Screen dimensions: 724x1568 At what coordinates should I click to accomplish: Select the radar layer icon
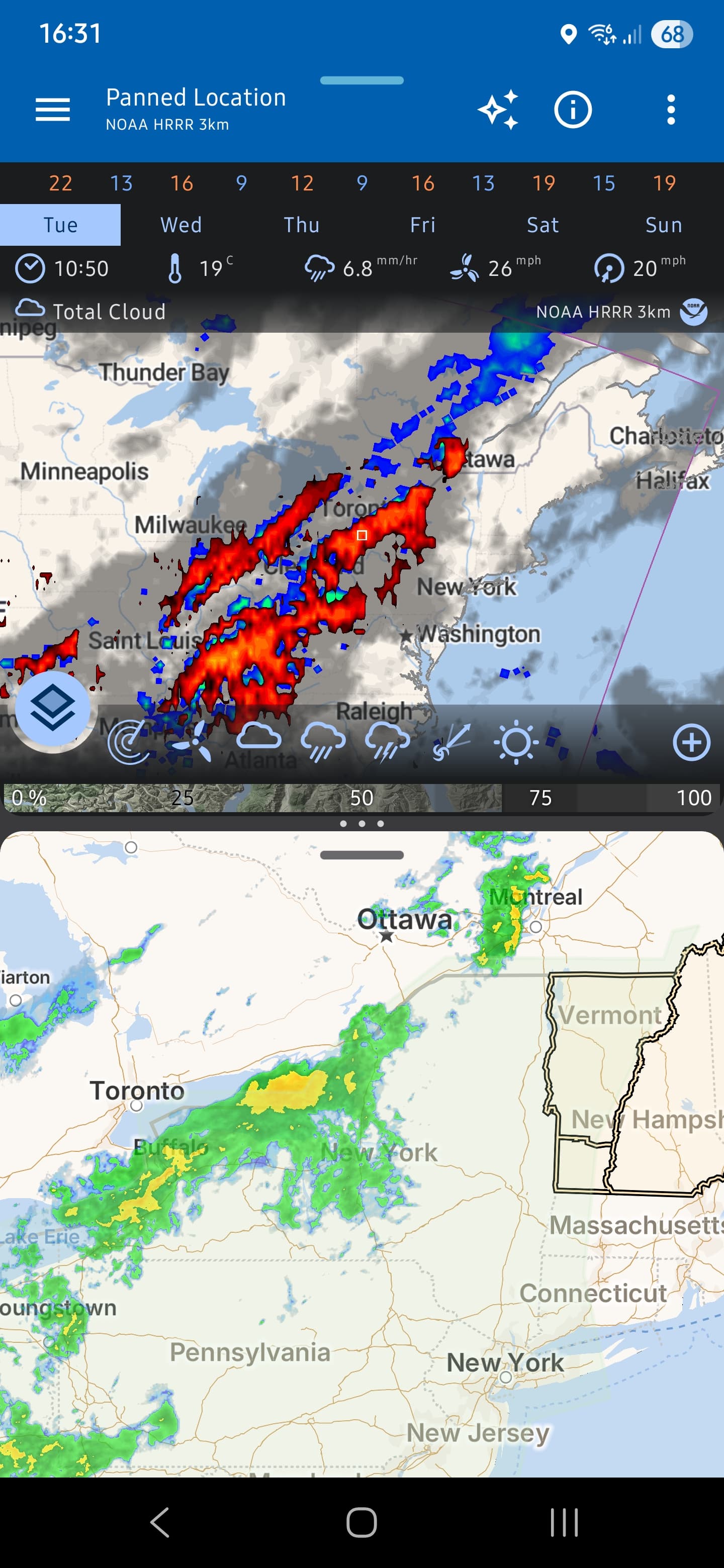[129, 742]
